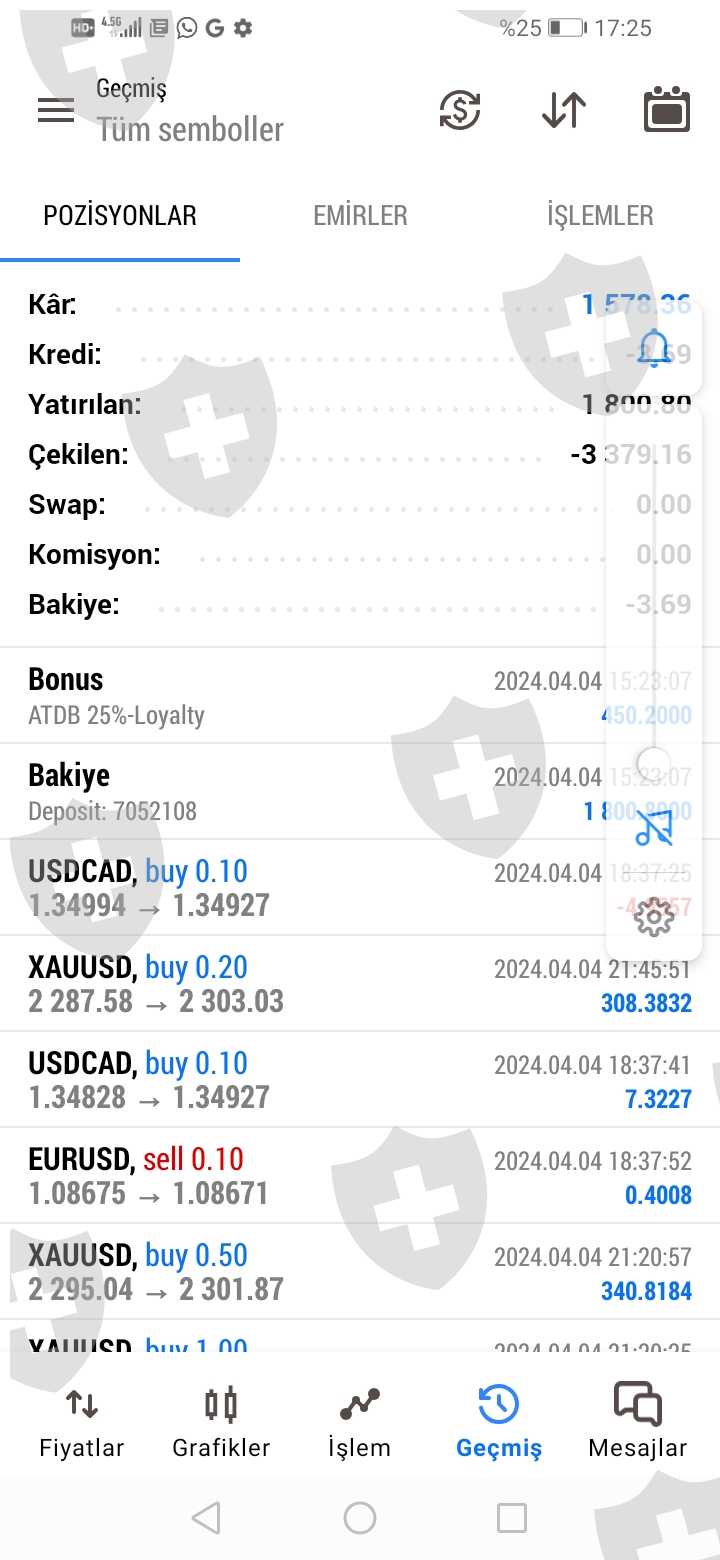
Task: Open the EURUSD sell 0.10 position
Action: pyautogui.click(x=300, y=1176)
